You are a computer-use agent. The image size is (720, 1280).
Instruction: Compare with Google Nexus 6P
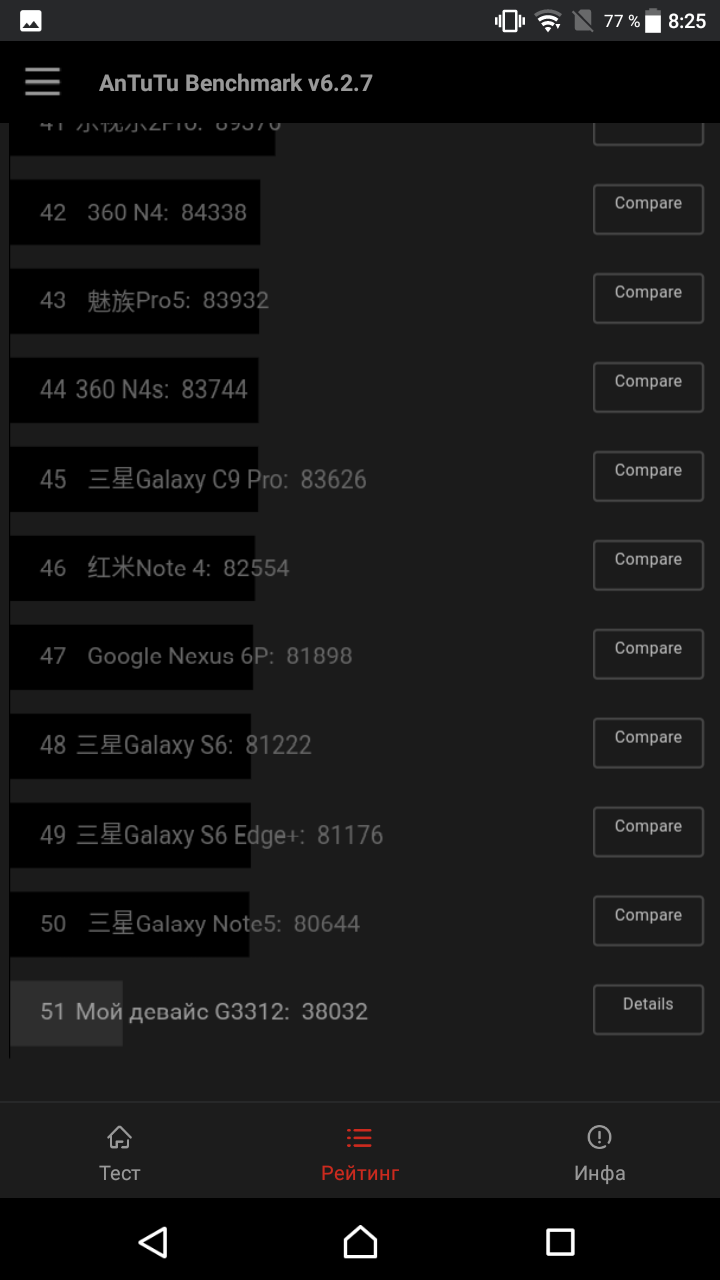pos(648,655)
